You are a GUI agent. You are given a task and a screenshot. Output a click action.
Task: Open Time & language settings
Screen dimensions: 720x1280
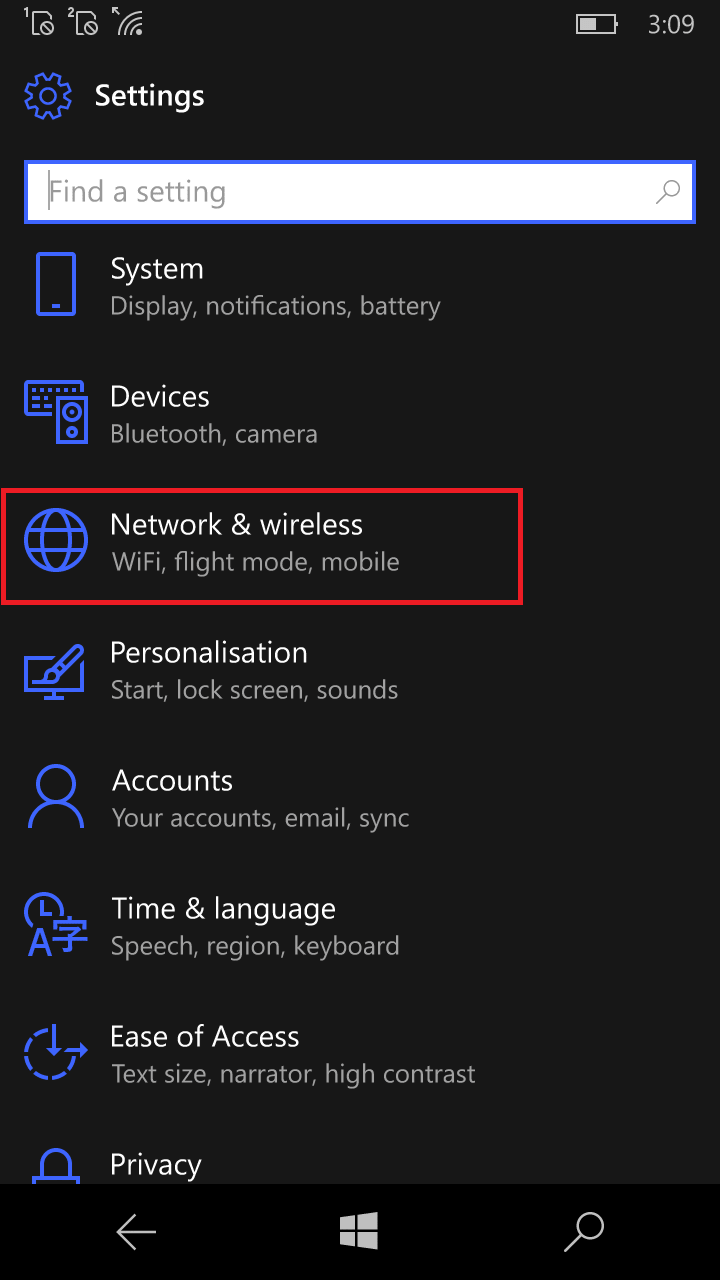[x=360, y=926]
